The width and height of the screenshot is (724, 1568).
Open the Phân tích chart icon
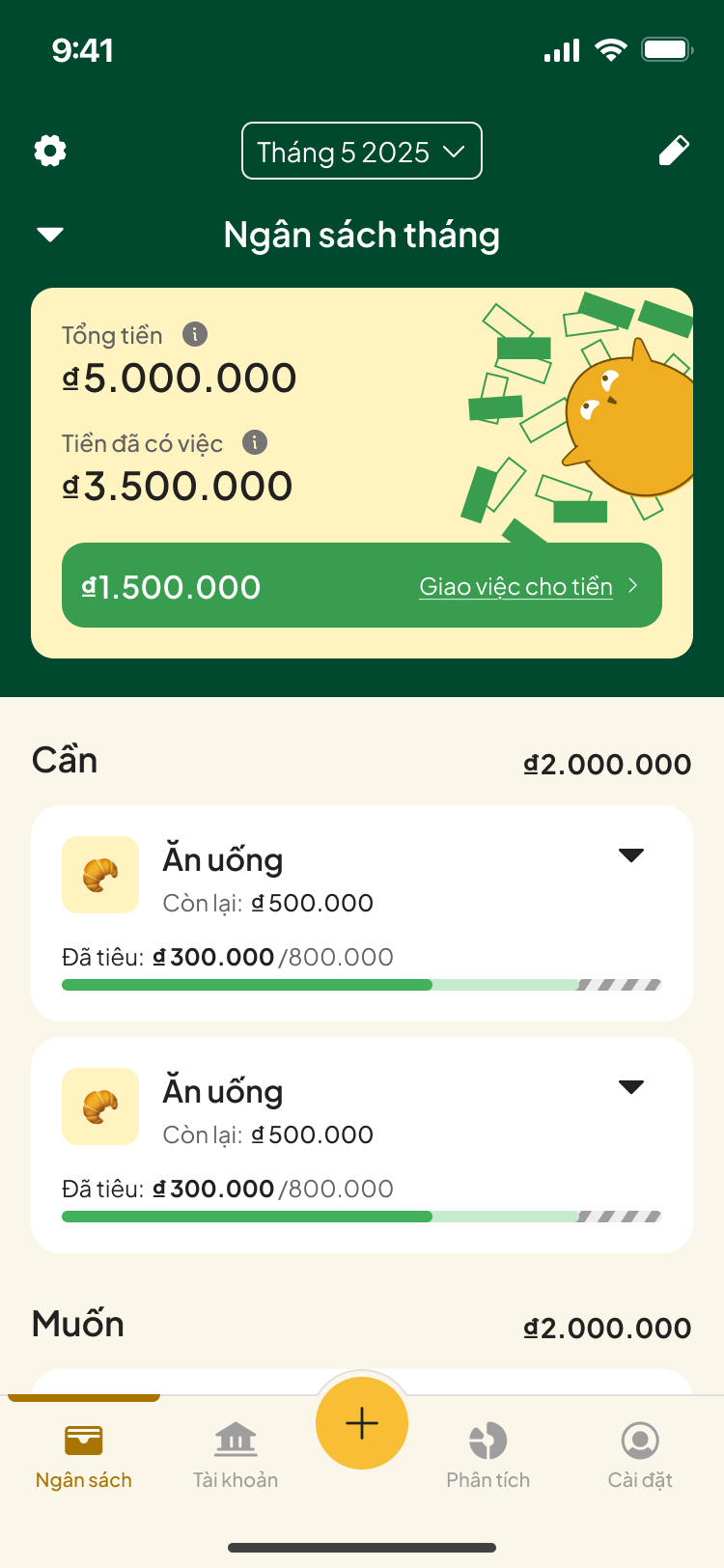pos(488,1439)
